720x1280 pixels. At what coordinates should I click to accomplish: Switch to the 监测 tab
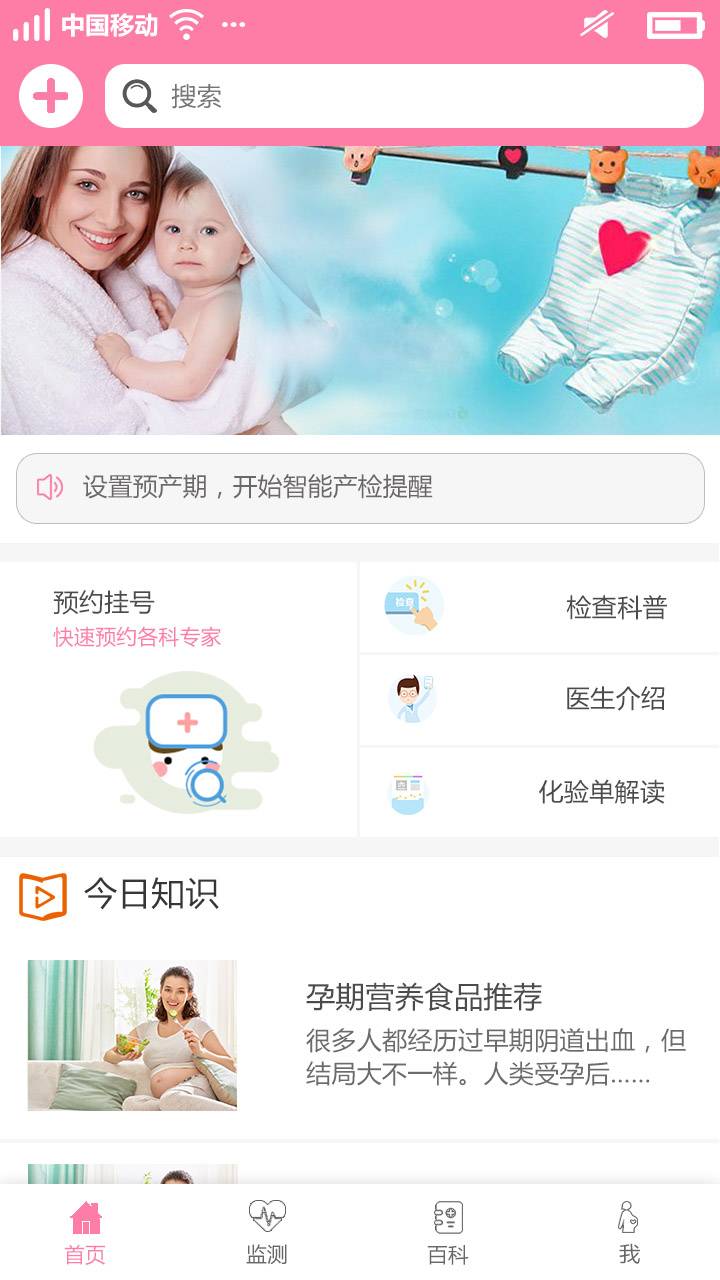(267, 1232)
